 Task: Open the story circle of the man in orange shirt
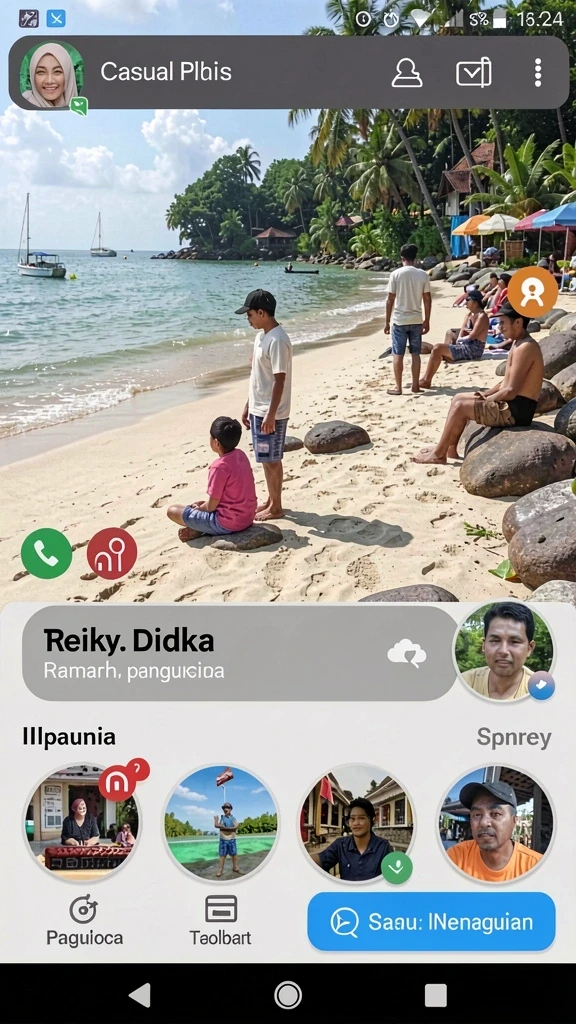pos(496,823)
